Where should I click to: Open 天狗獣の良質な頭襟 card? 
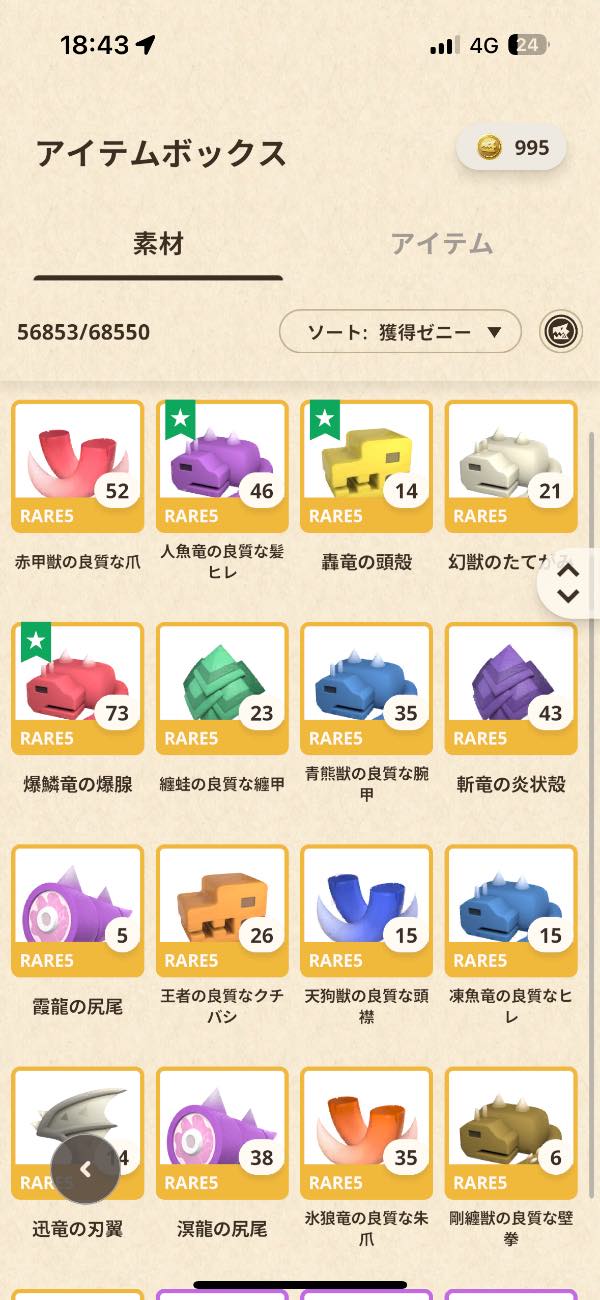pyautogui.click(x=366, y=911)
